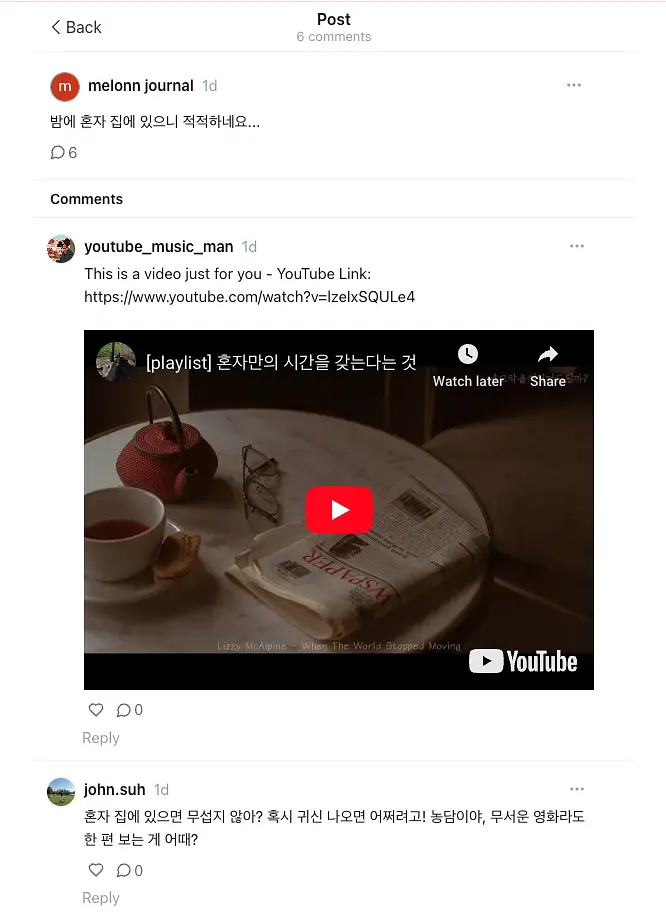
Task: Play the embedded YouTube playlist video
Action: [339, 510]
